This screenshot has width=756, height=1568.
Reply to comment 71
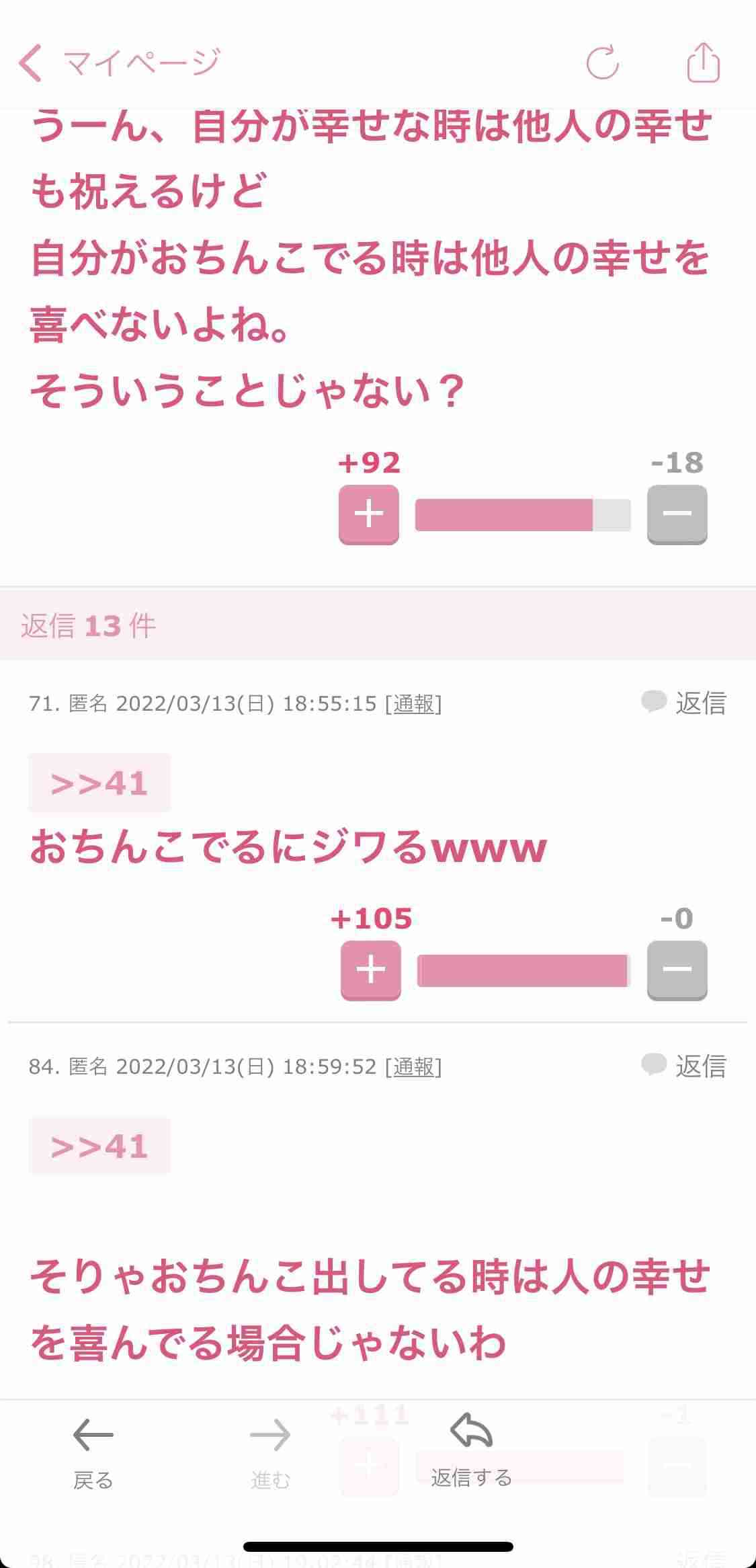point(684,703)
